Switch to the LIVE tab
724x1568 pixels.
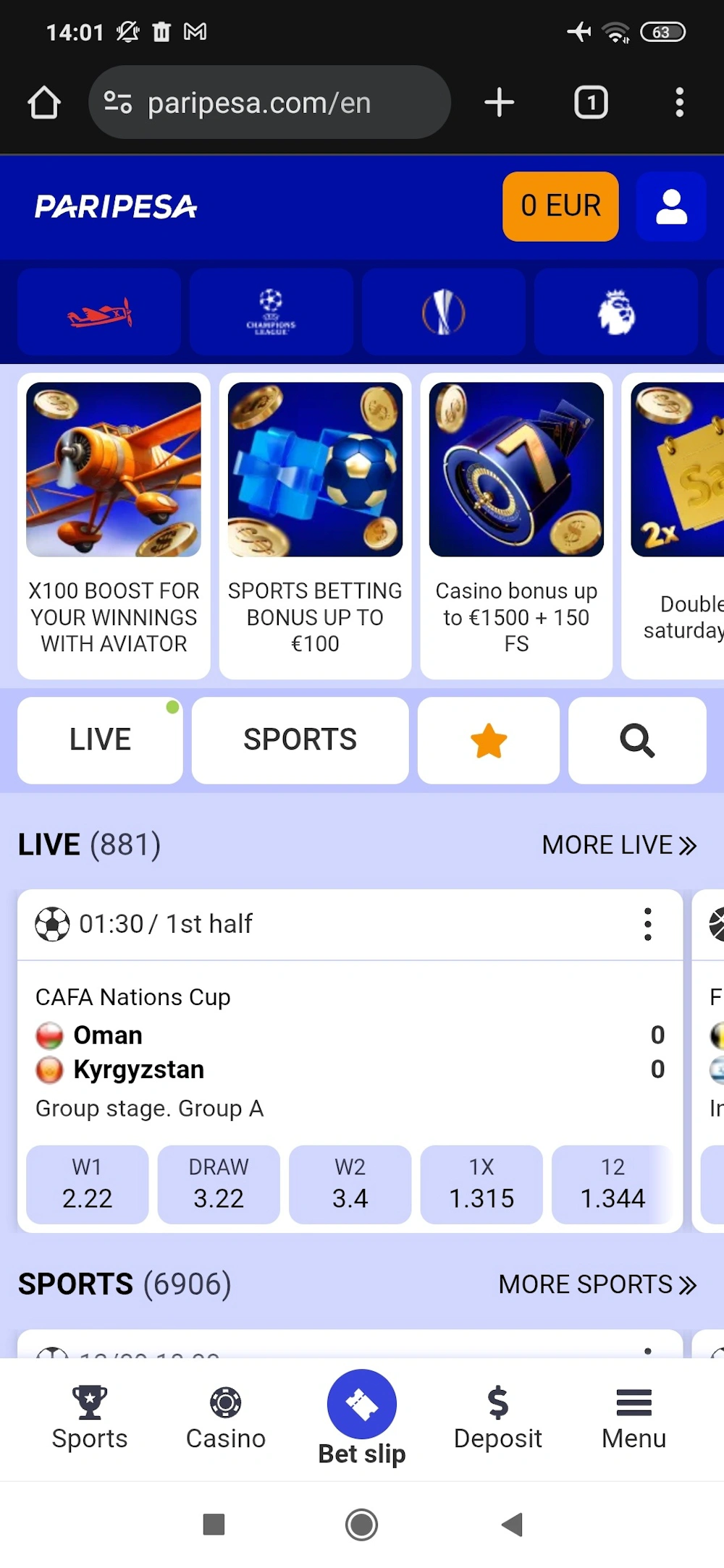click(x=100, y=740)
